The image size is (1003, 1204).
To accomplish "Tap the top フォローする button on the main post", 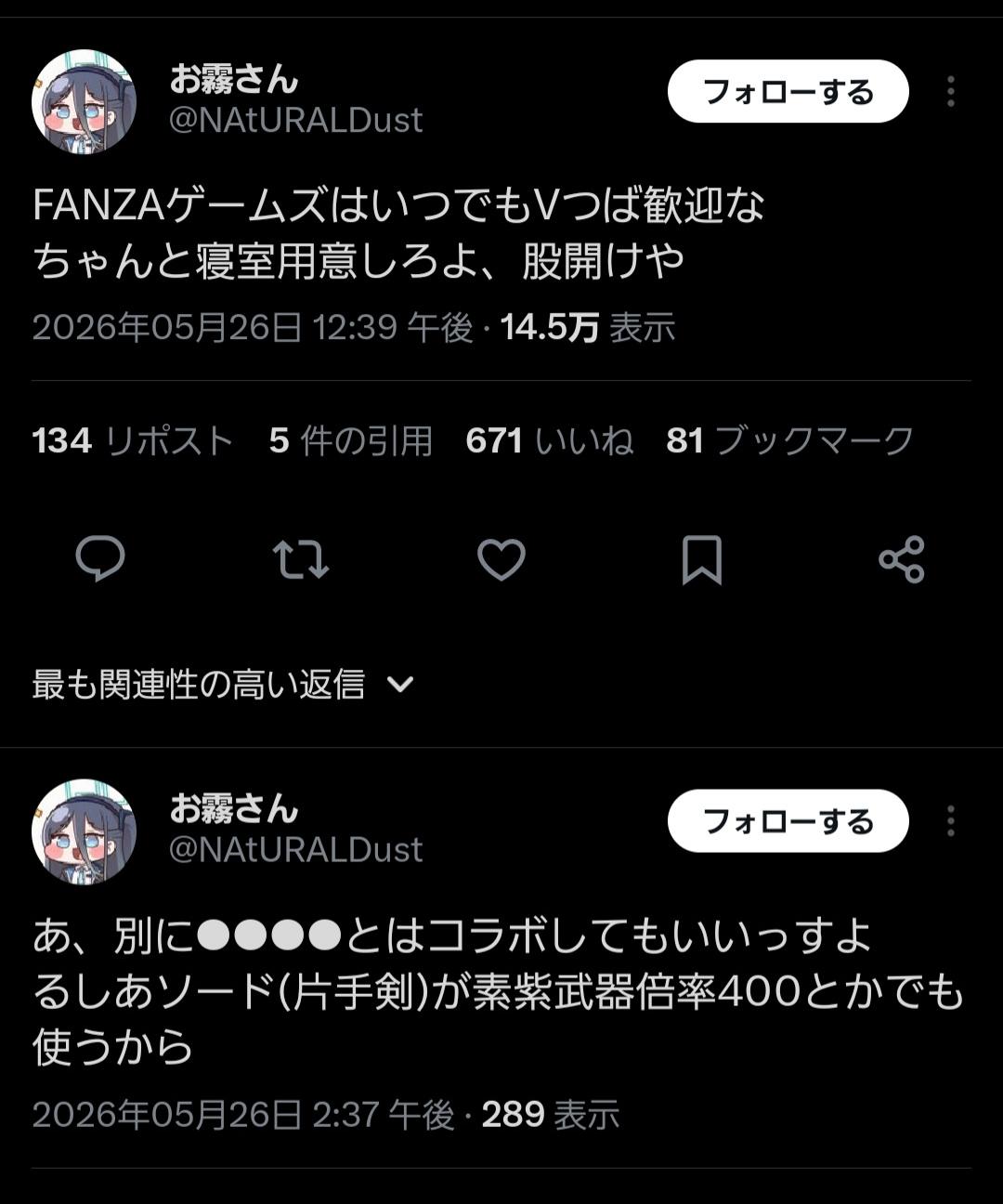I will pyautogui.click(x=788, y=92).
